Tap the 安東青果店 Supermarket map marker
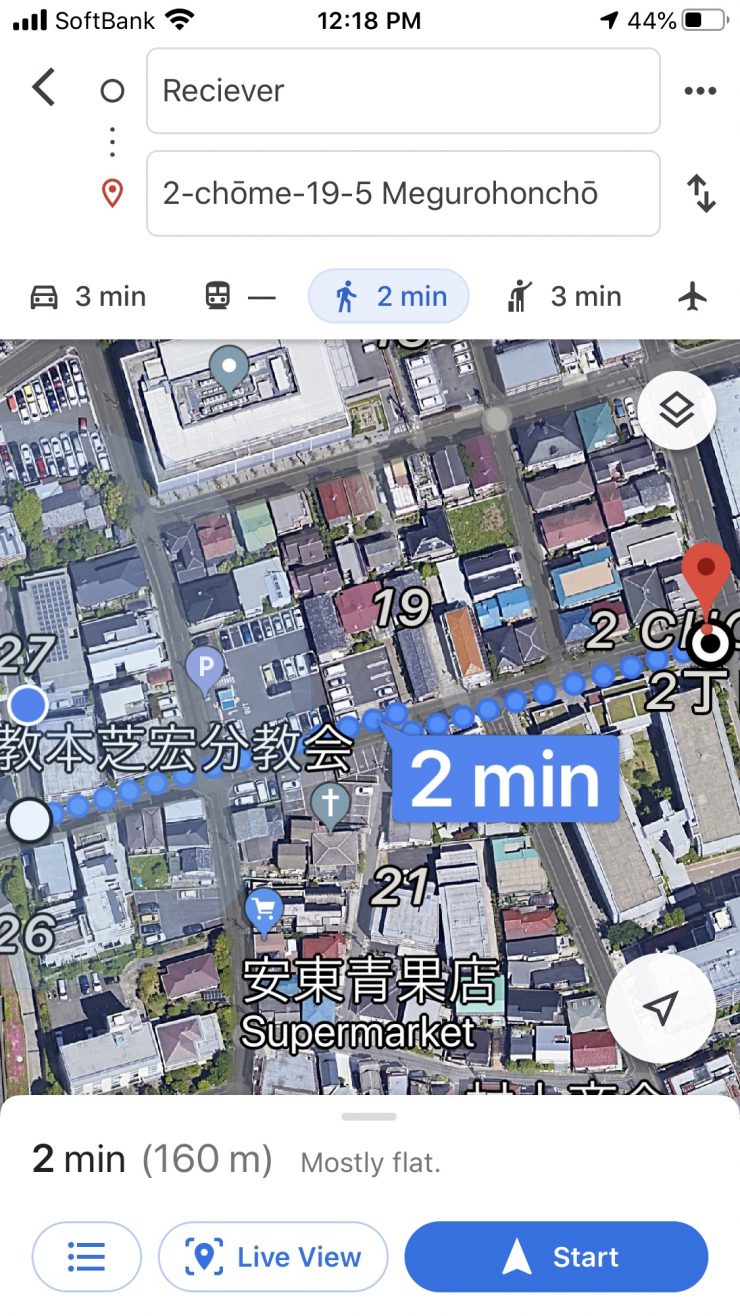 [x=264, y=909]
